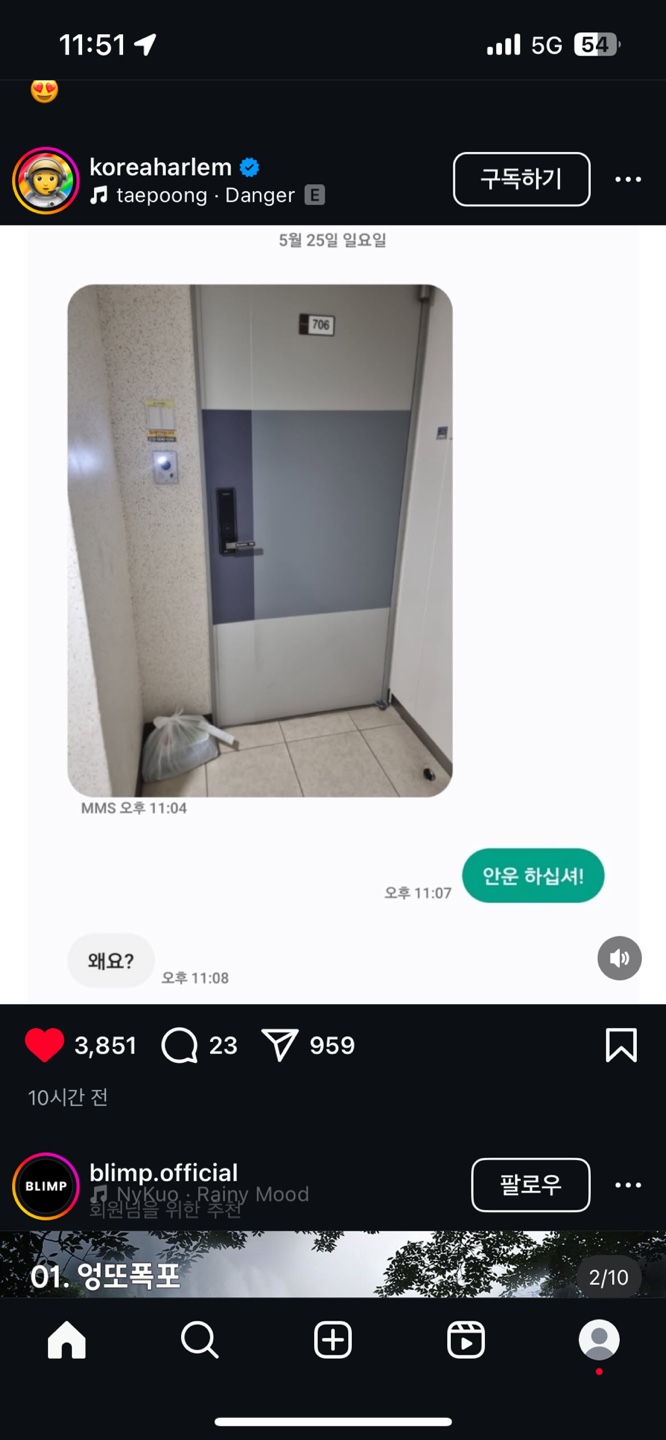Follow blimp.official with the 팔로우 button
This screenshot has width=666, height=1440.
click(x=530, y=1185)
